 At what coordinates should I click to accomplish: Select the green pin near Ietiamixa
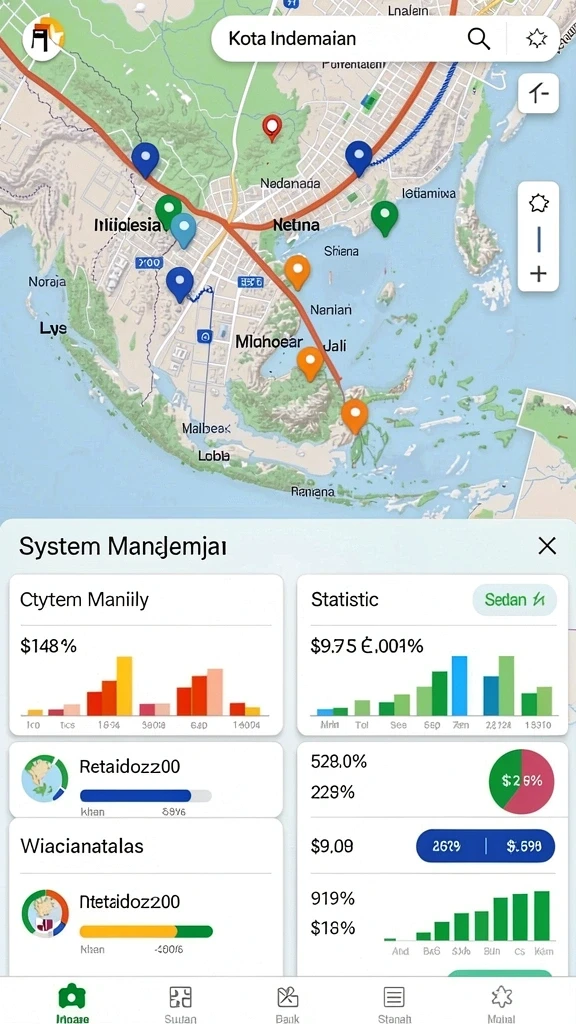click(x=384, y=218)
